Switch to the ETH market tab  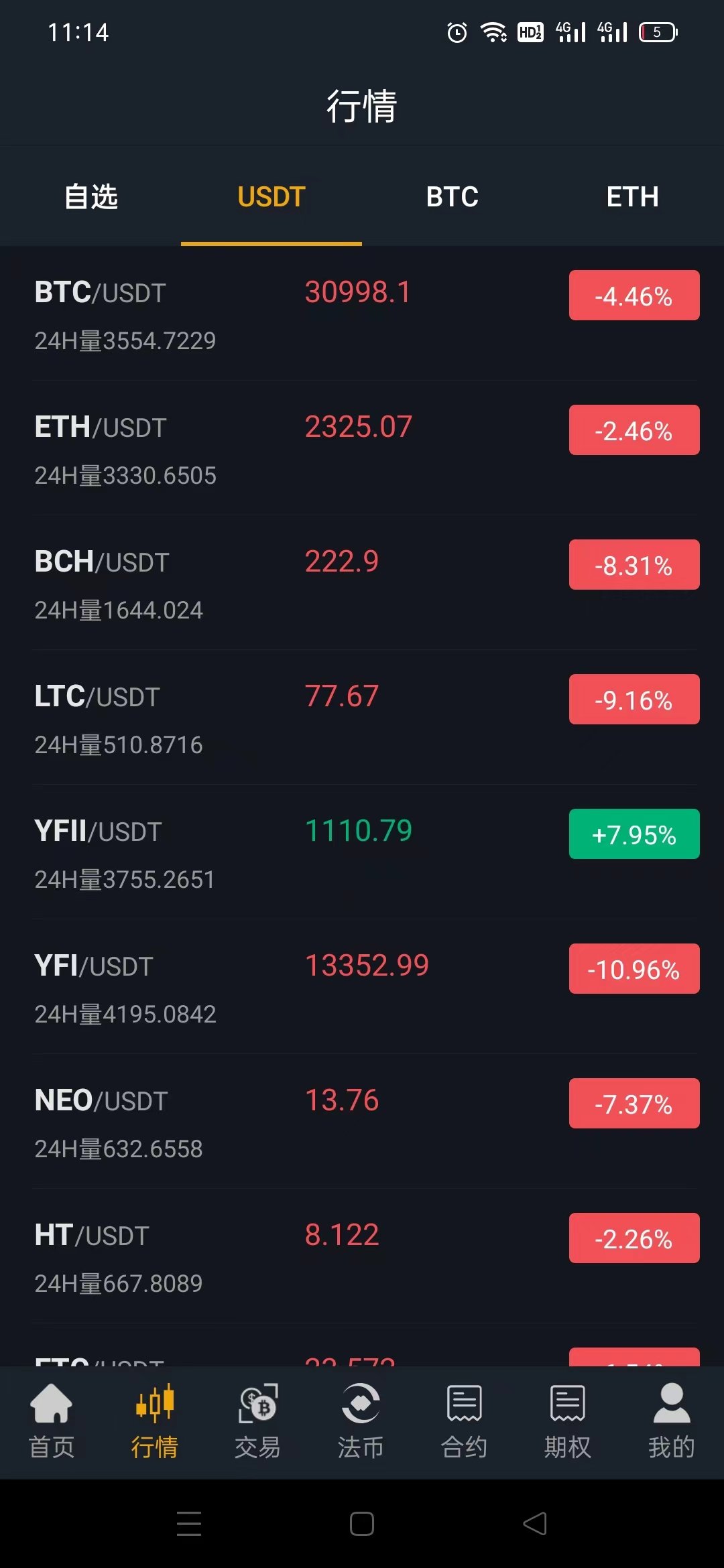632,197
